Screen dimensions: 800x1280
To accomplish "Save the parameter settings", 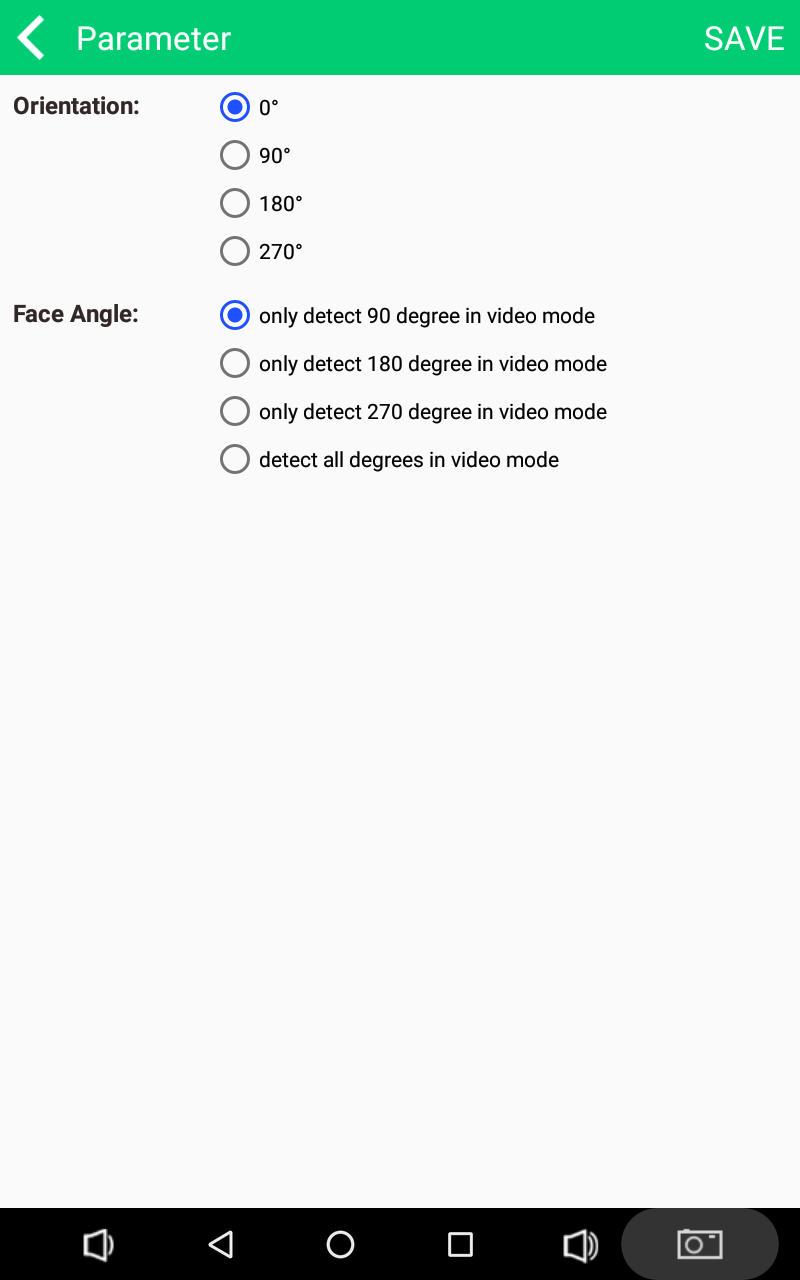I will click(743, 38).
